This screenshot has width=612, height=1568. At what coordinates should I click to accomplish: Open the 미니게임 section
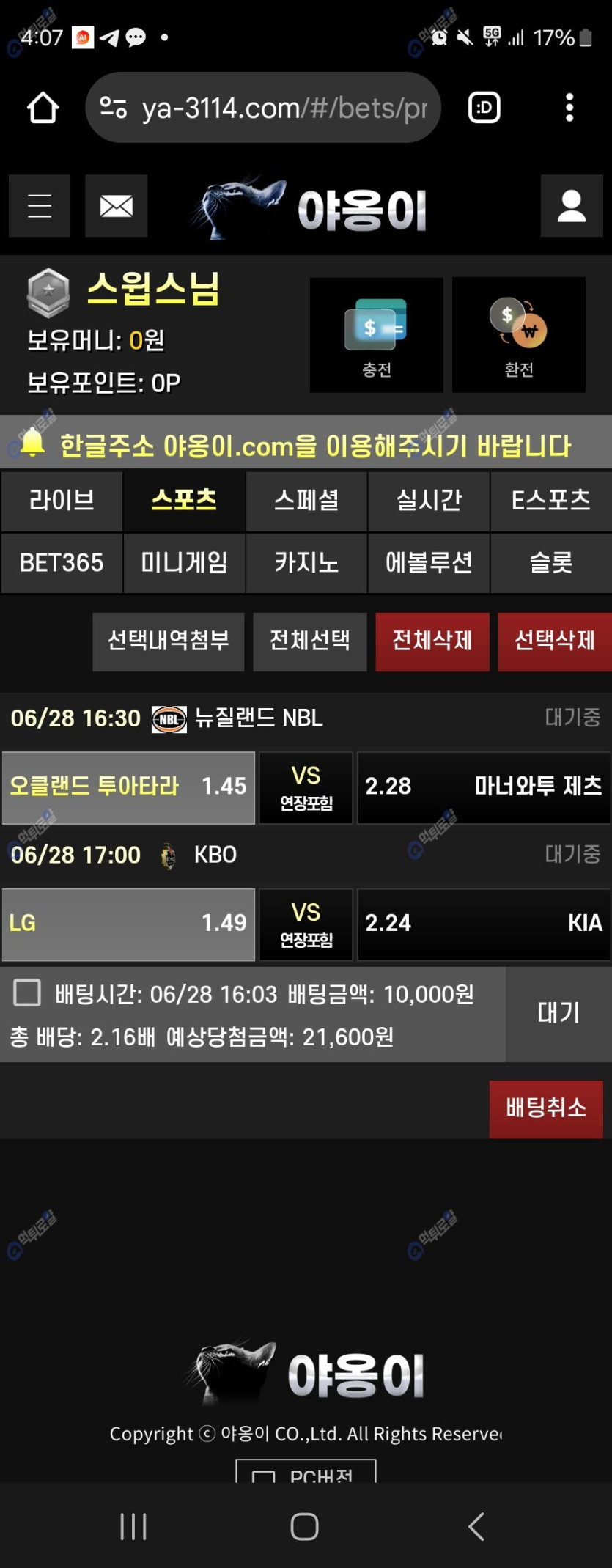(184, 563)
